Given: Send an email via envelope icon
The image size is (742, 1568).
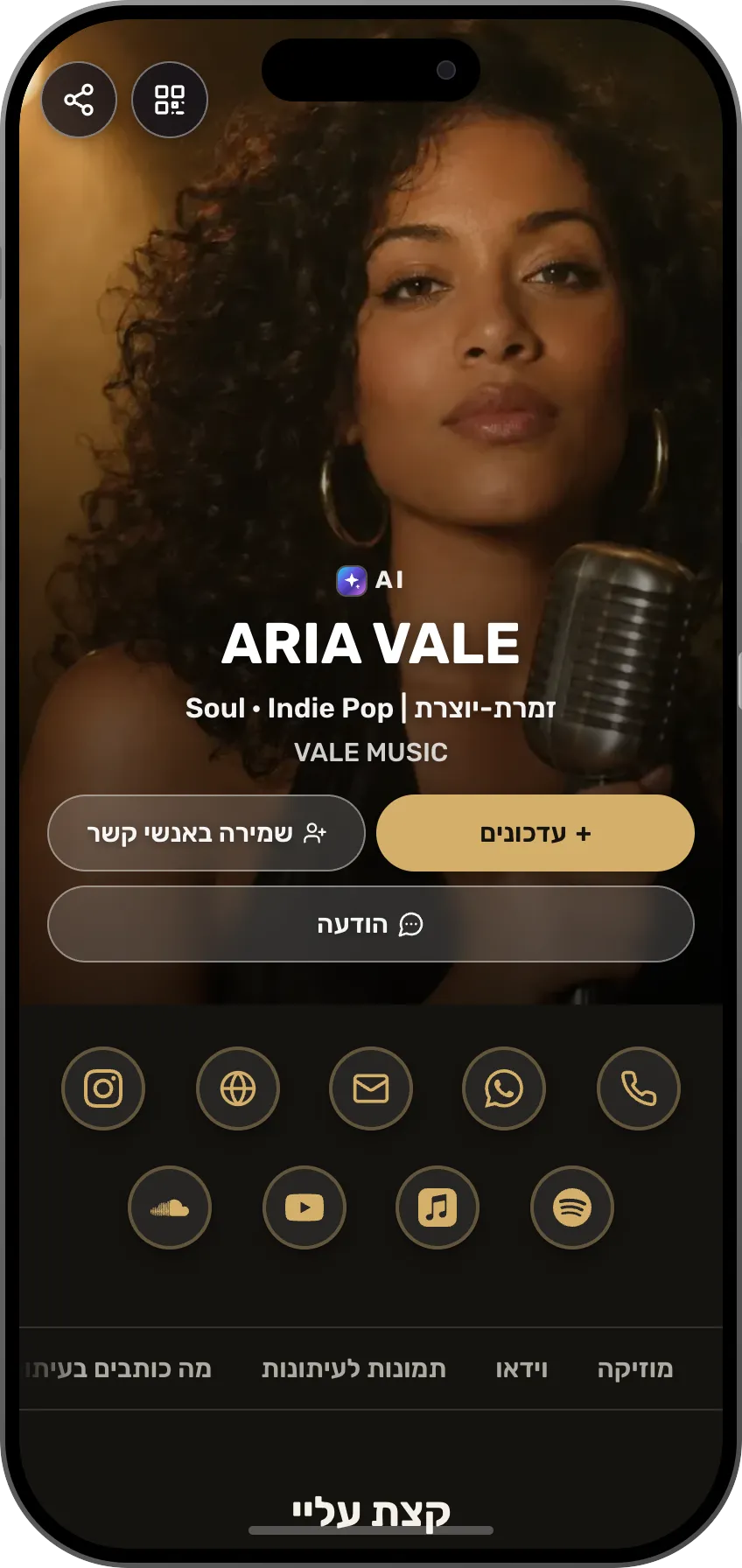Looking at the screenshot, I should point(371,1088).
